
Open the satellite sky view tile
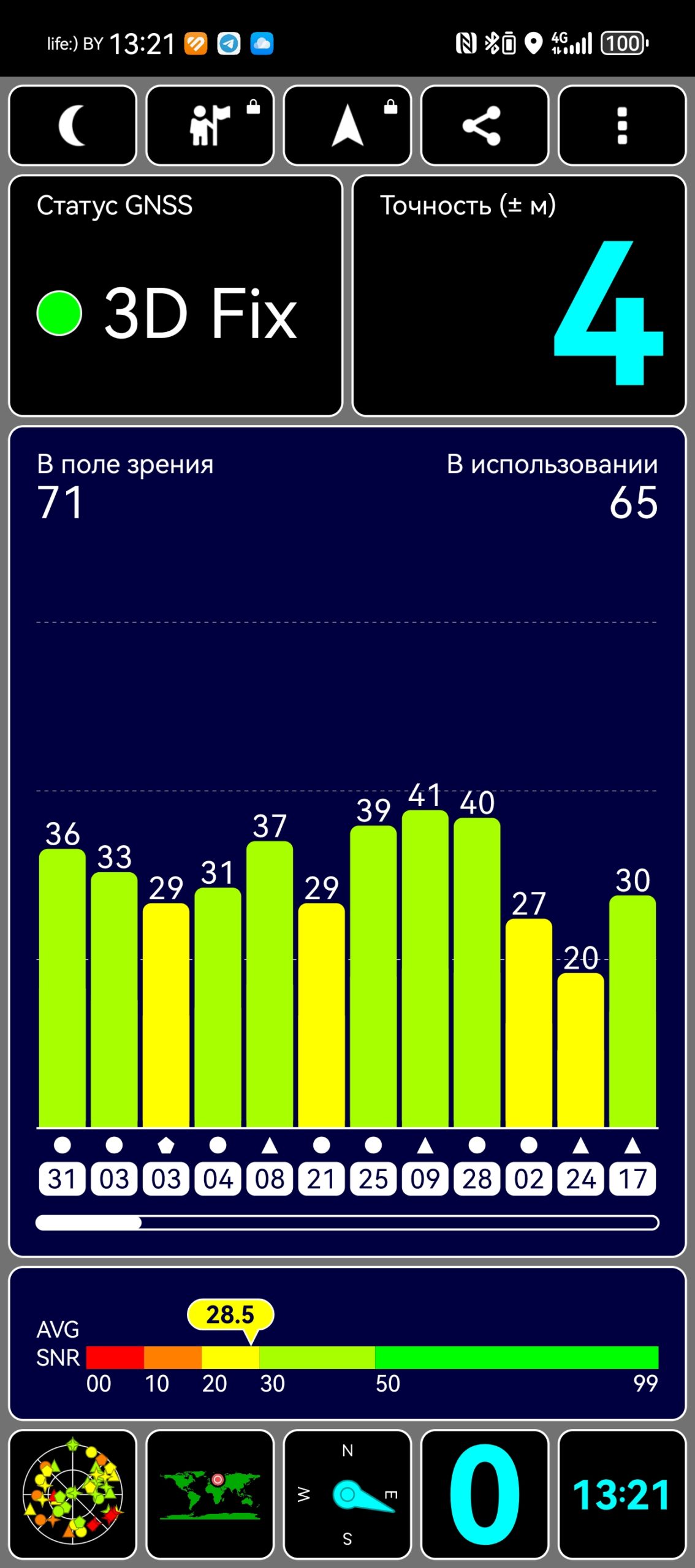click(72, 1494)
